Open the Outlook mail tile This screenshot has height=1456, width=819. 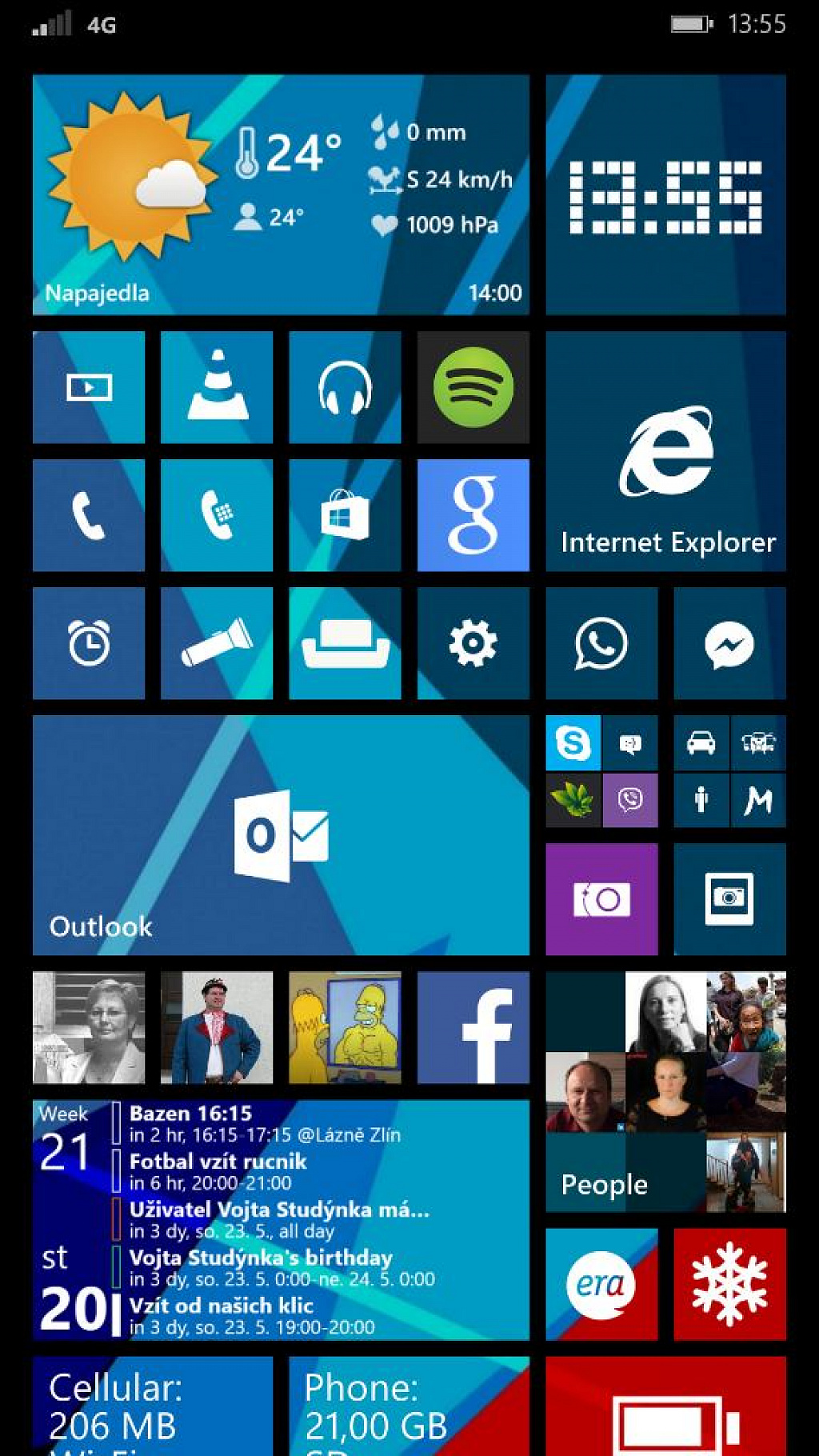pyautogui.click(x=281, y=835)
